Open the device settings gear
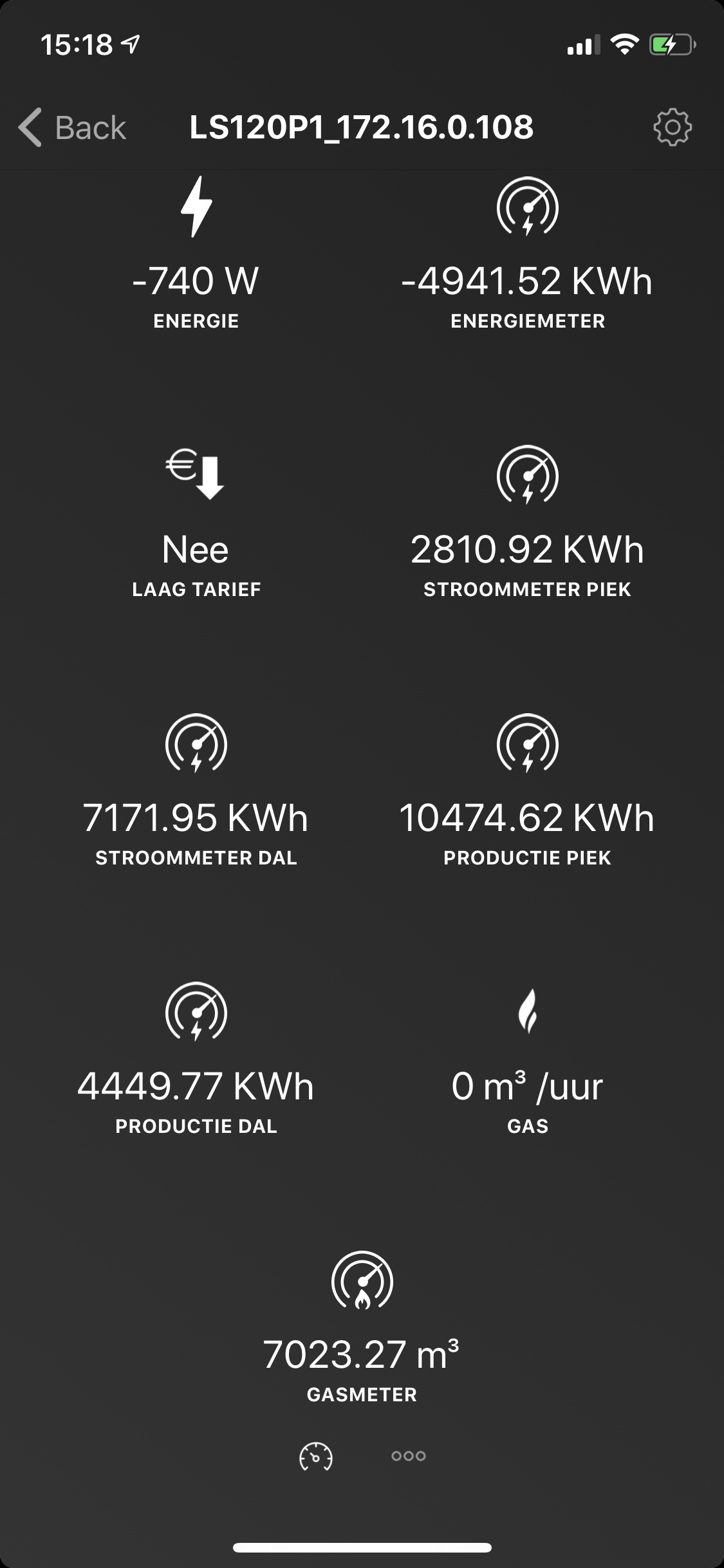724x1568 pixels. [x=672, y=127]
